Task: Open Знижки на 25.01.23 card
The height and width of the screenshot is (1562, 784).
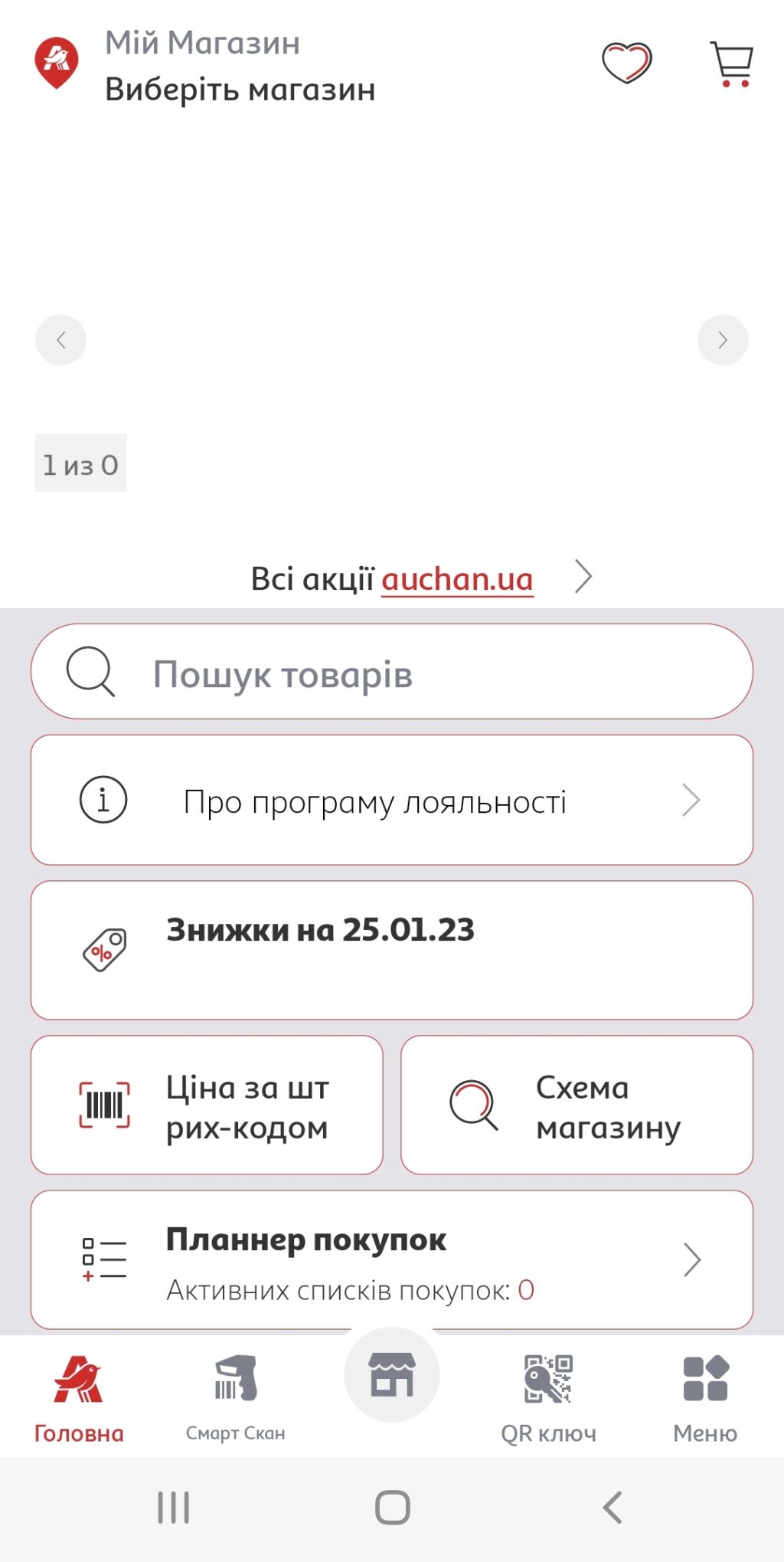Action: pos(392,950)
